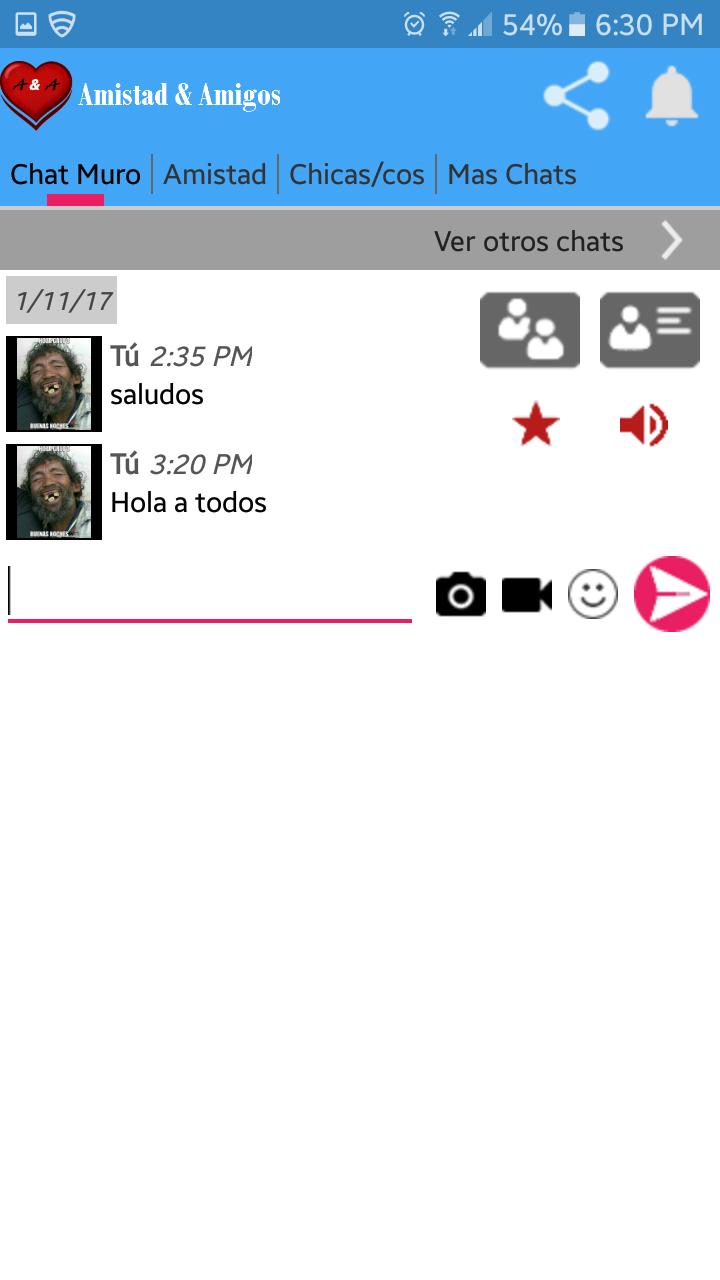Viewport: 720px width, 1280px height.
Task: Open the share icon in the header
Action: (576, 96)
